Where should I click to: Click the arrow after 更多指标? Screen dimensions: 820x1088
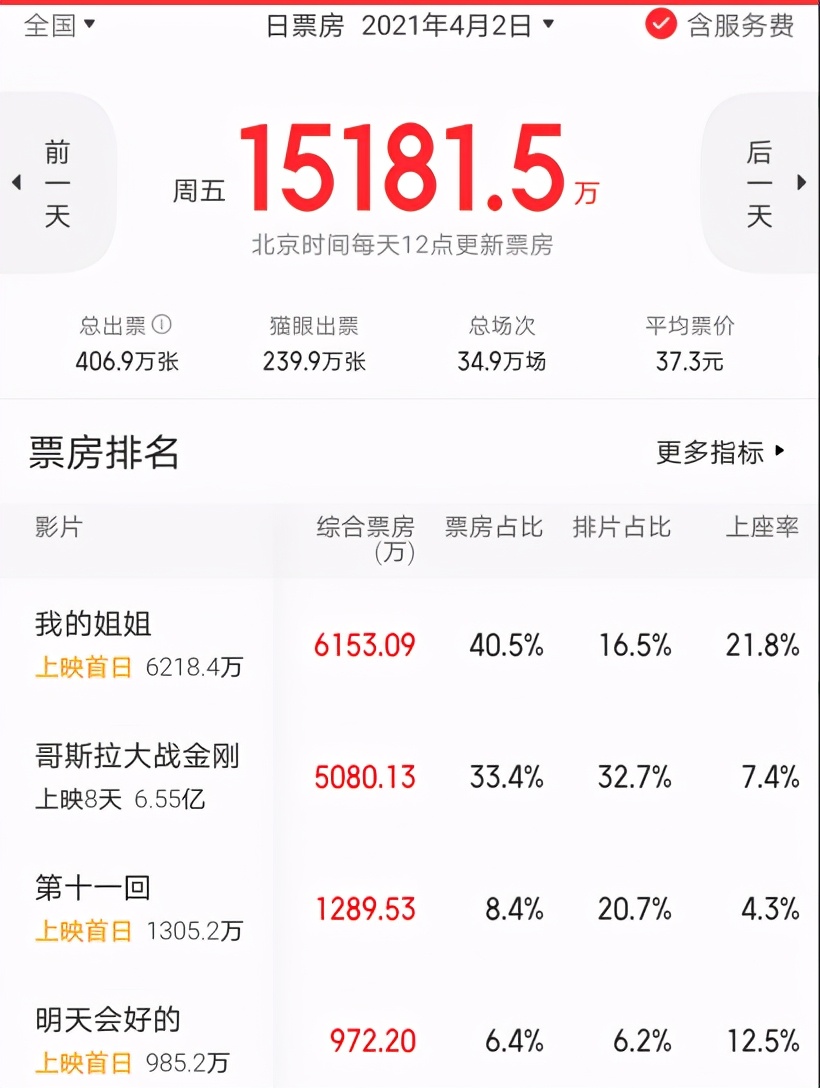tap(780, 453)
